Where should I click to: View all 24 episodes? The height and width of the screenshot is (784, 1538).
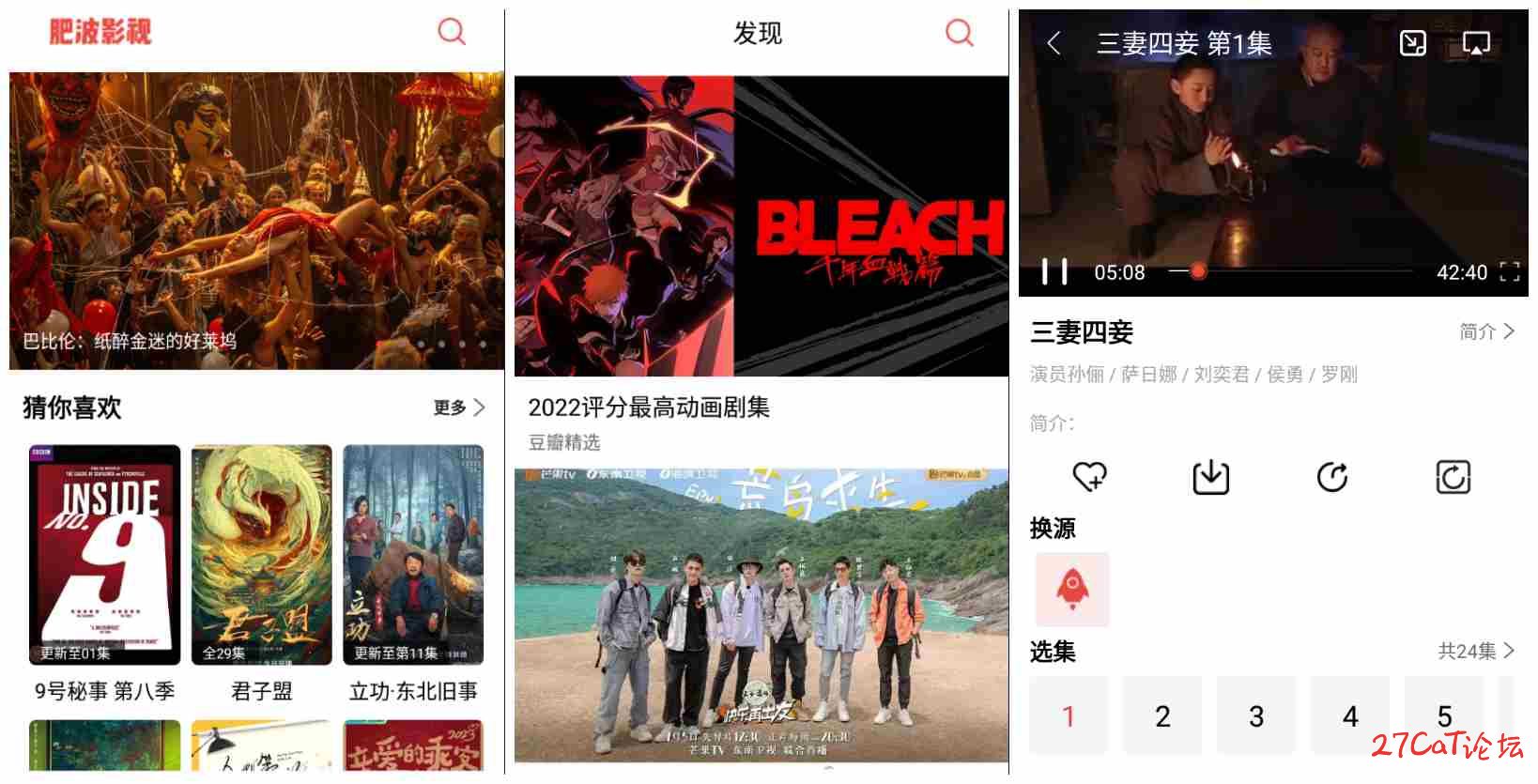pos(1475,651)
